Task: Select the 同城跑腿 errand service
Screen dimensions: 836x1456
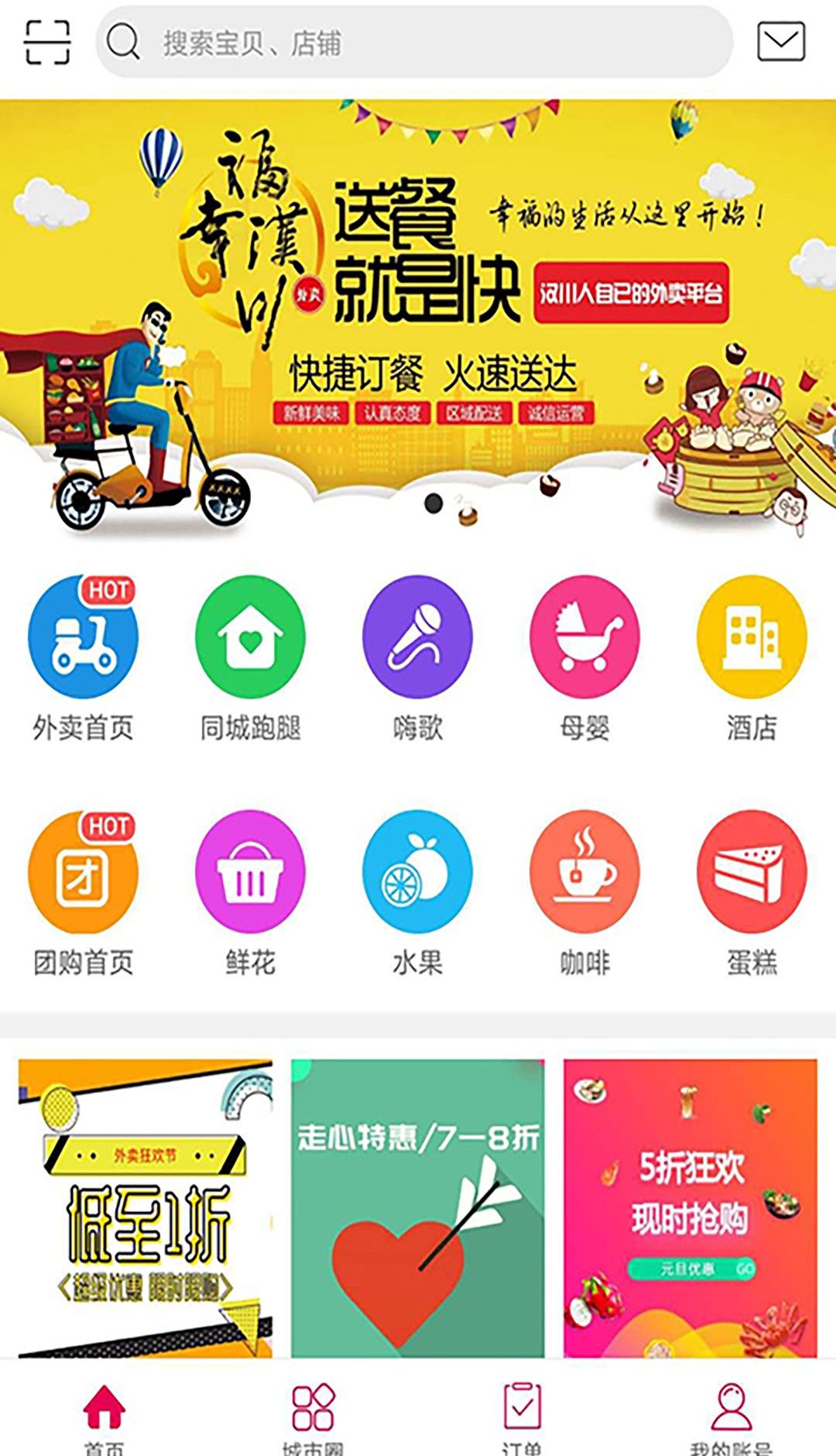Action: coord(250,658)
